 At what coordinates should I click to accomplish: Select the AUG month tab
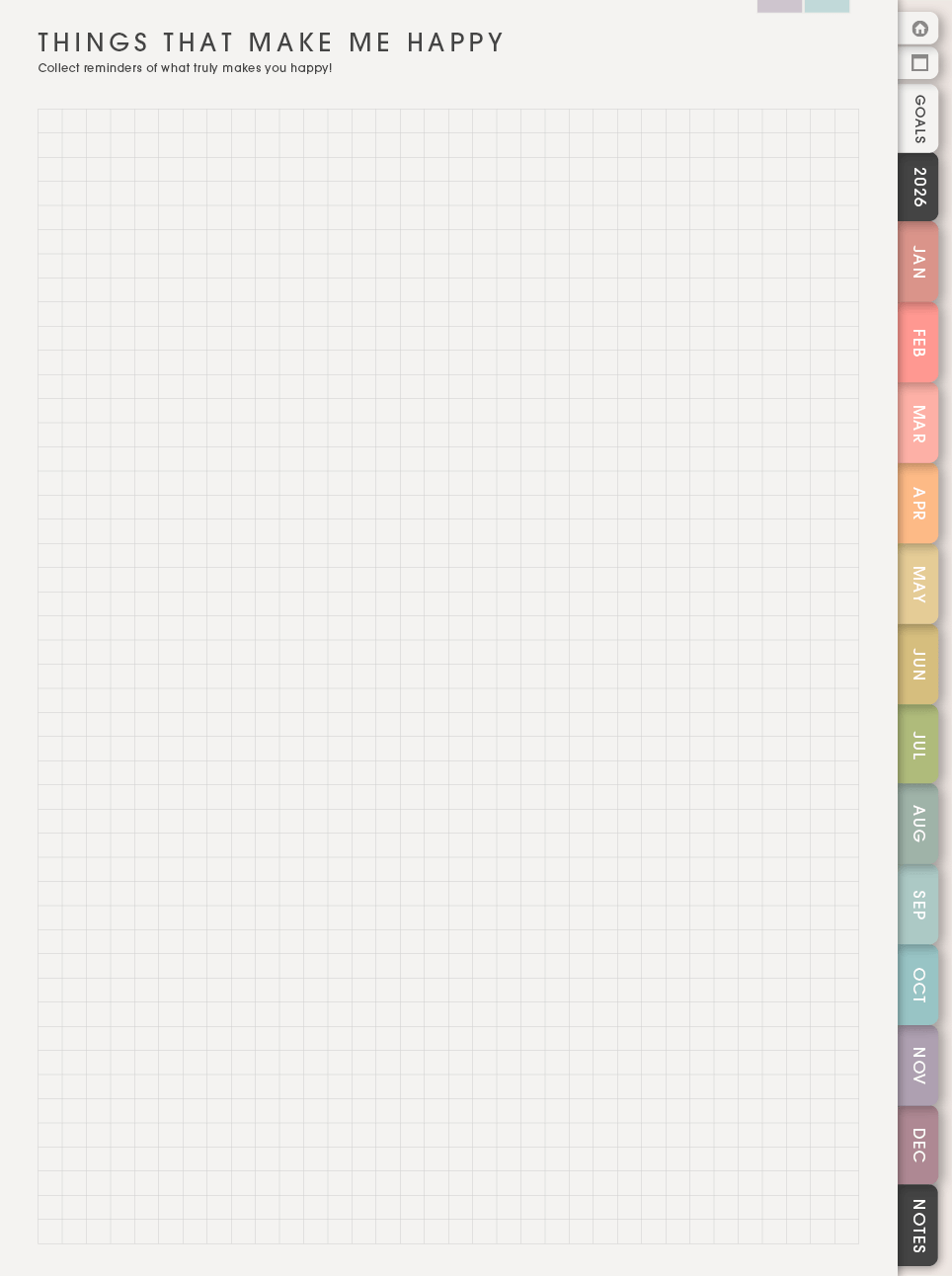918,825
